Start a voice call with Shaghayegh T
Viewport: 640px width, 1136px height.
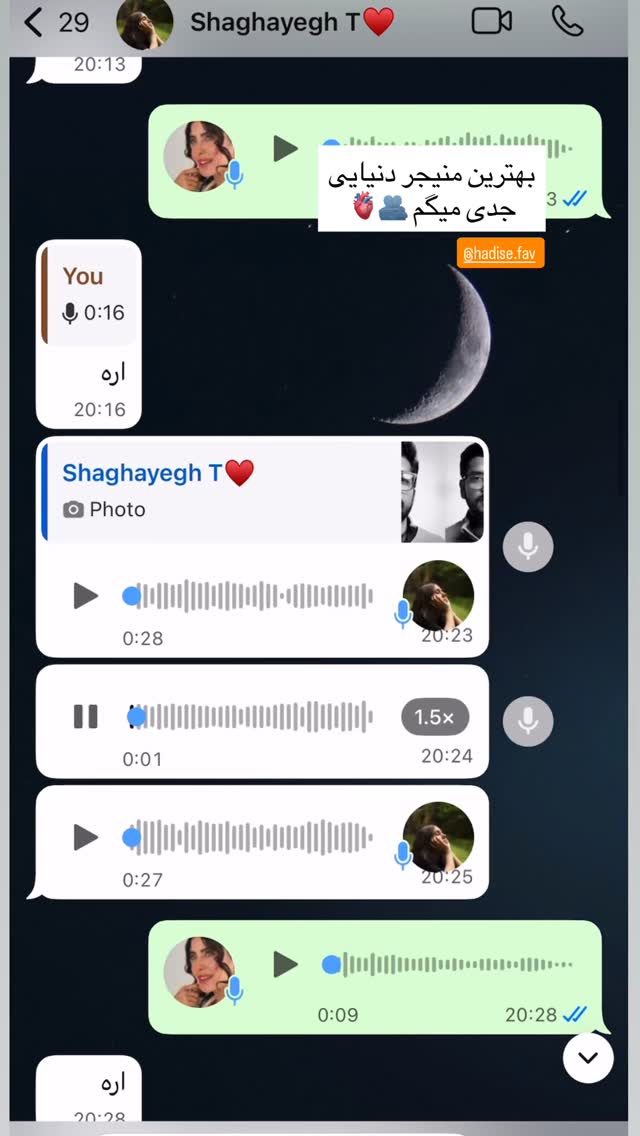tap(567, 22)
